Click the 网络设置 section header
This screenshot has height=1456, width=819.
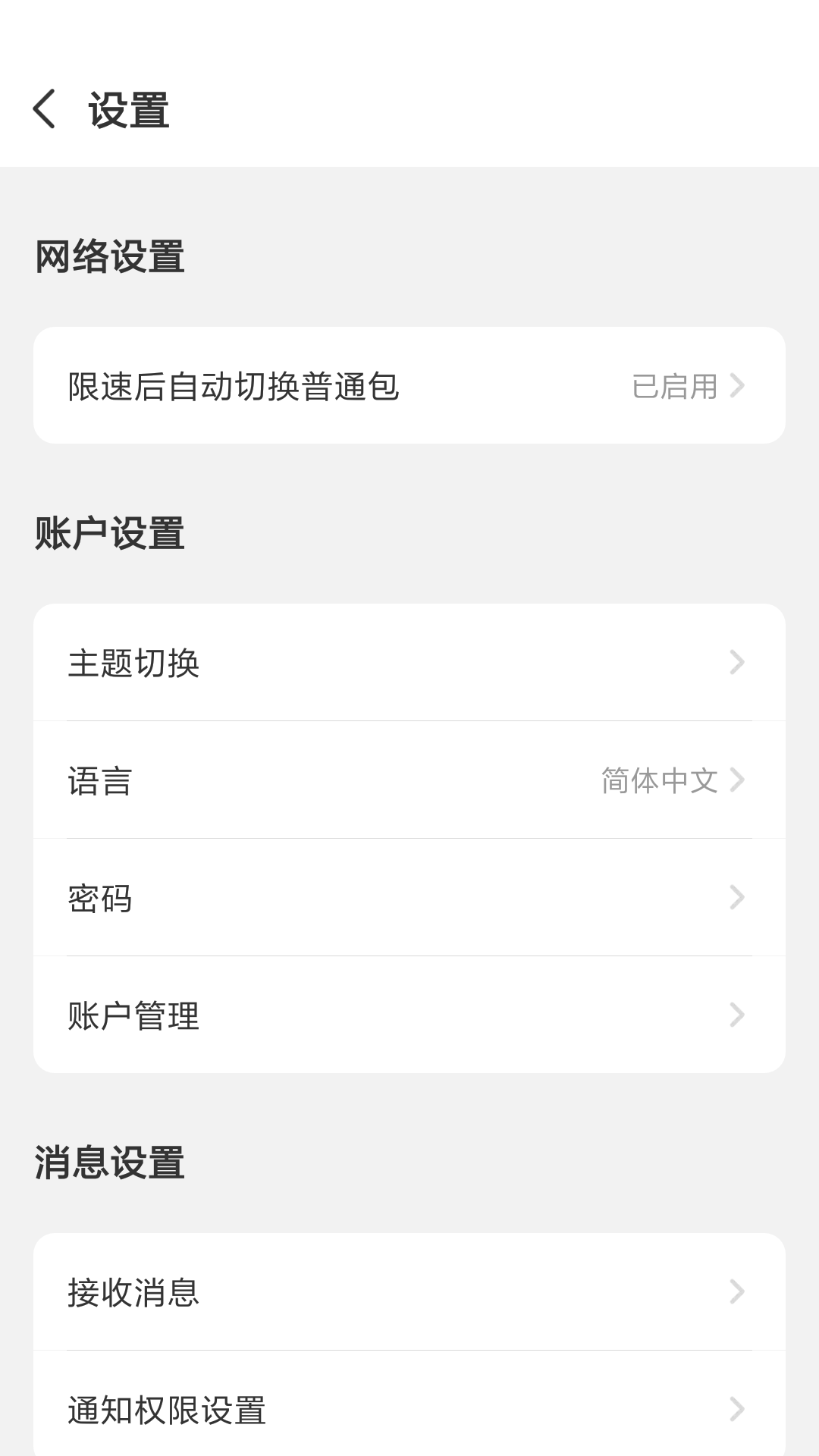108,256
